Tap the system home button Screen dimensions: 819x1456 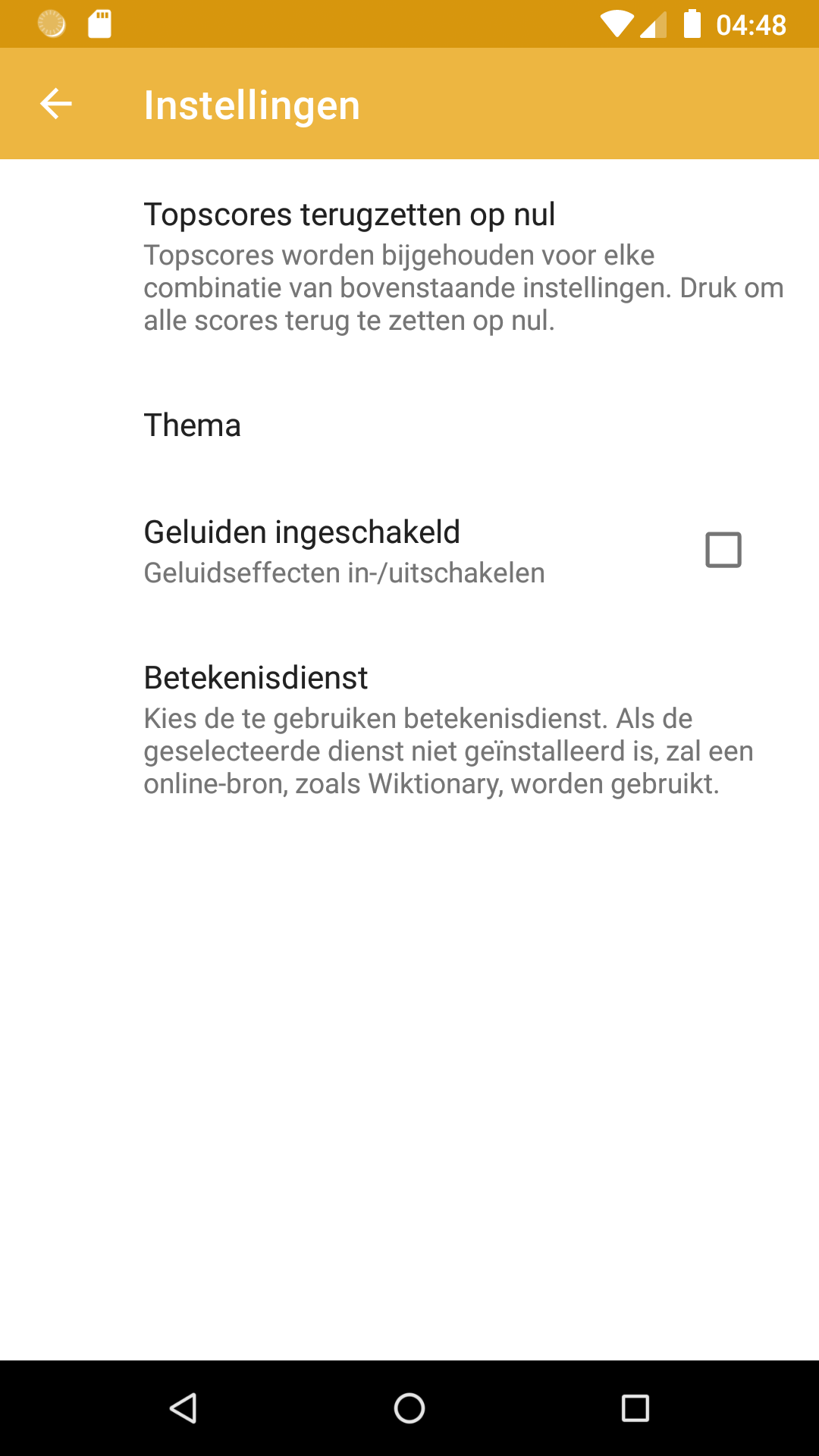pyautogui.click(x=409, y=1408)
